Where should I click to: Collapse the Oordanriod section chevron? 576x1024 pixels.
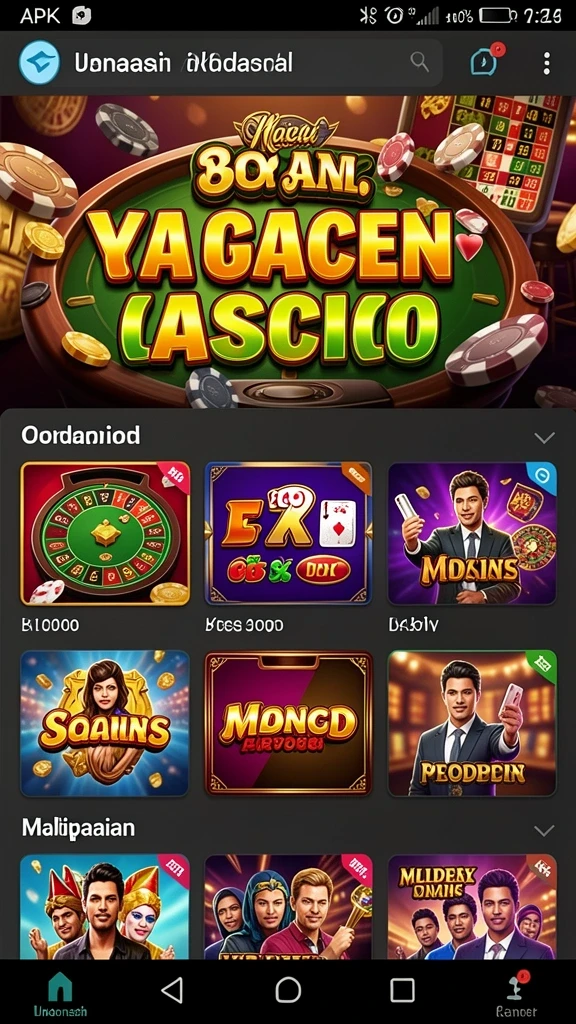544,438
